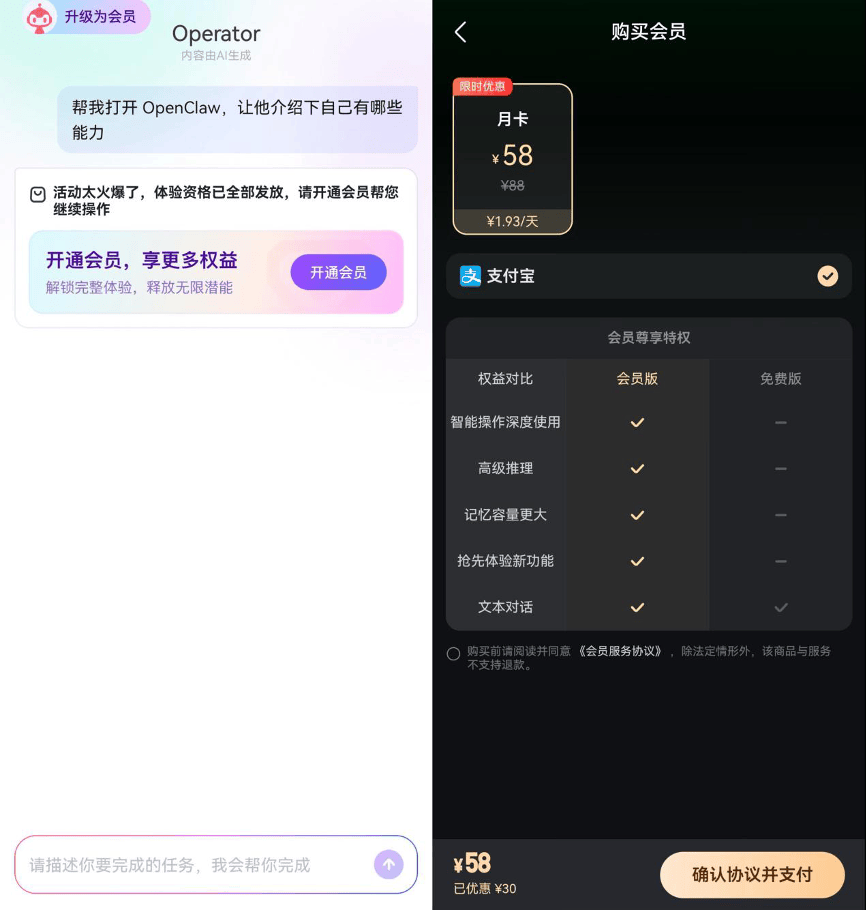The width and height of the screenshot is (866, 910).
Task: Choose 支付宝 as payment method
Action: coord(648,276)
